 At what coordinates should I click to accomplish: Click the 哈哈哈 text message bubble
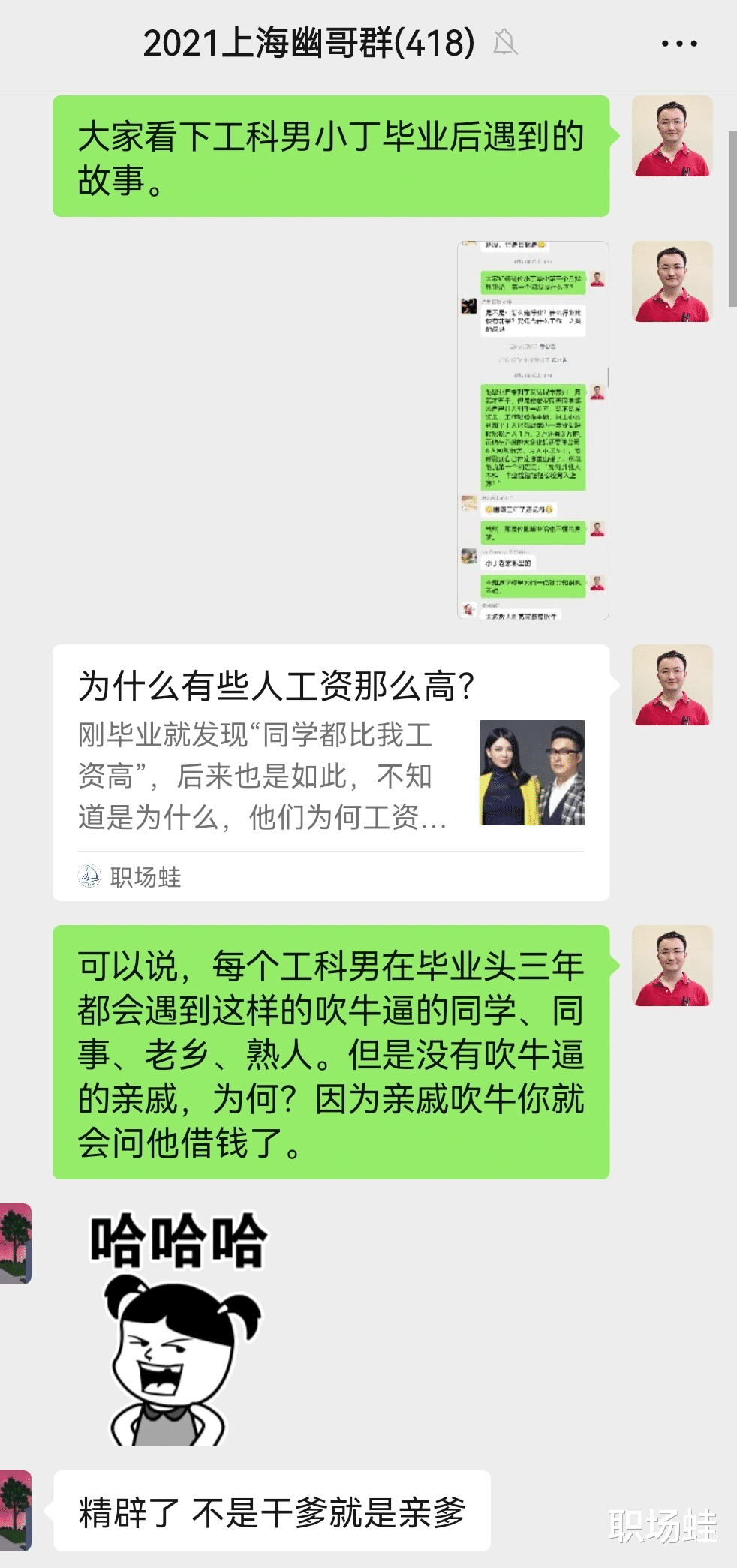178,1238
